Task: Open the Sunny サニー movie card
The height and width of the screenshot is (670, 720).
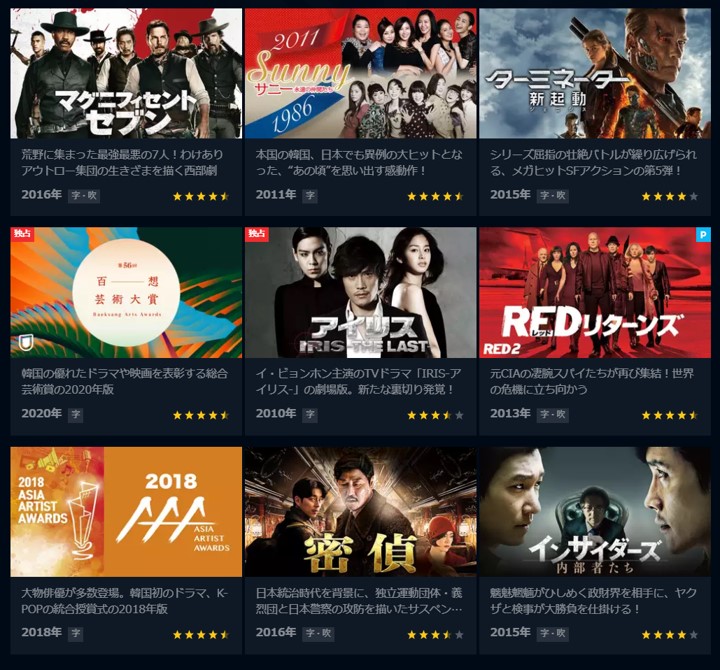Action: [x=360, y=73]
